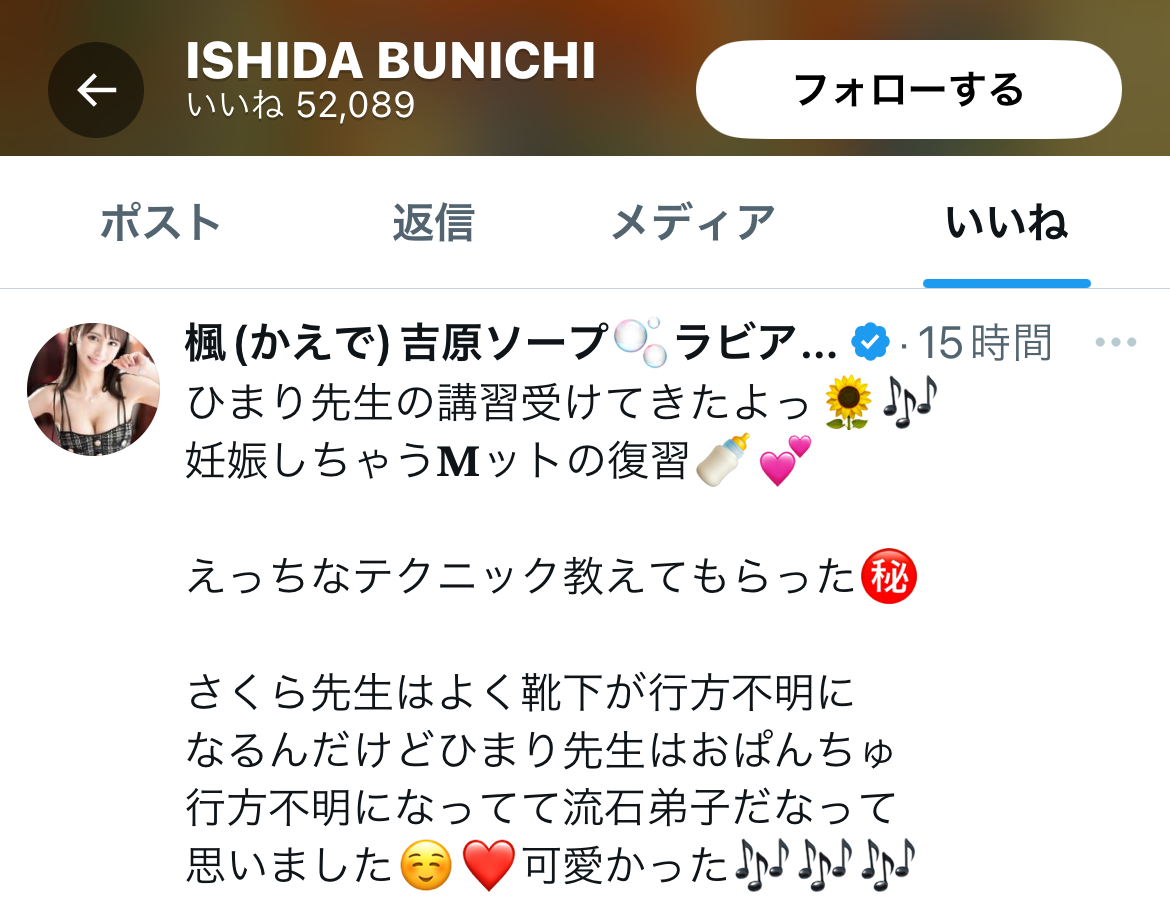1170x899 pixels.
Task: Tap the フォローする button
Action: point(908,90)
